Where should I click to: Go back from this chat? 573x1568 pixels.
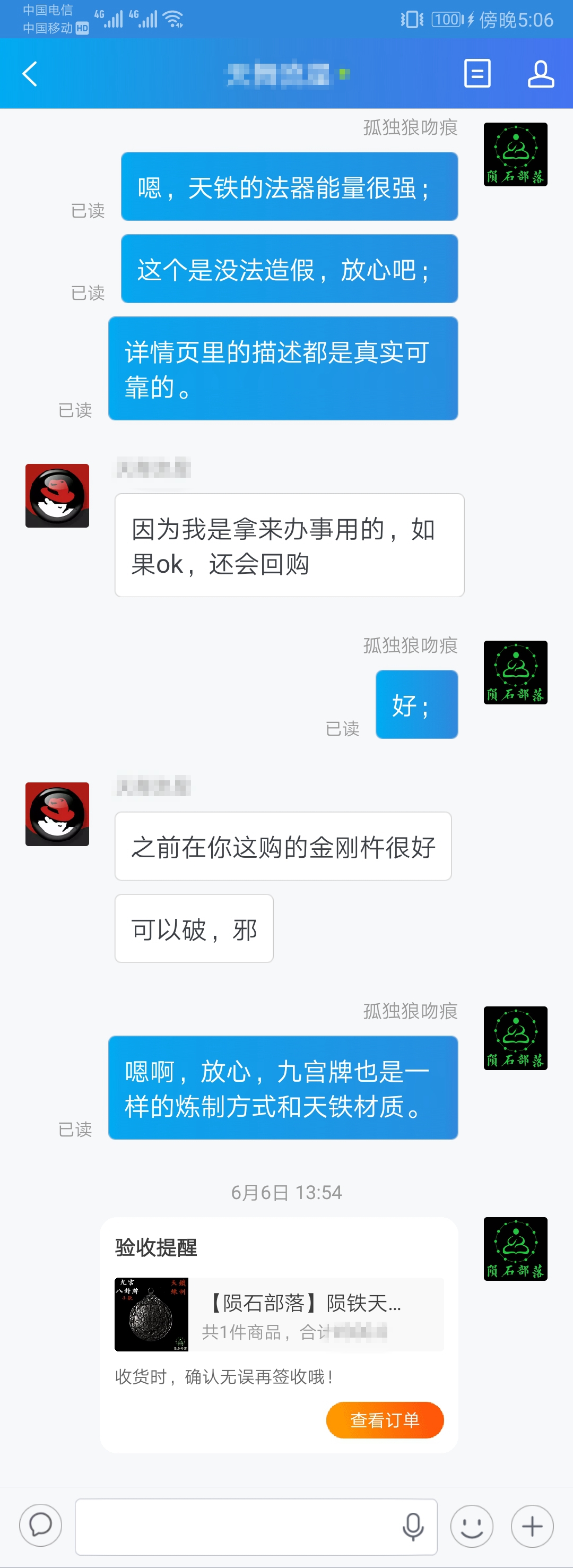[x=30, y=74]
